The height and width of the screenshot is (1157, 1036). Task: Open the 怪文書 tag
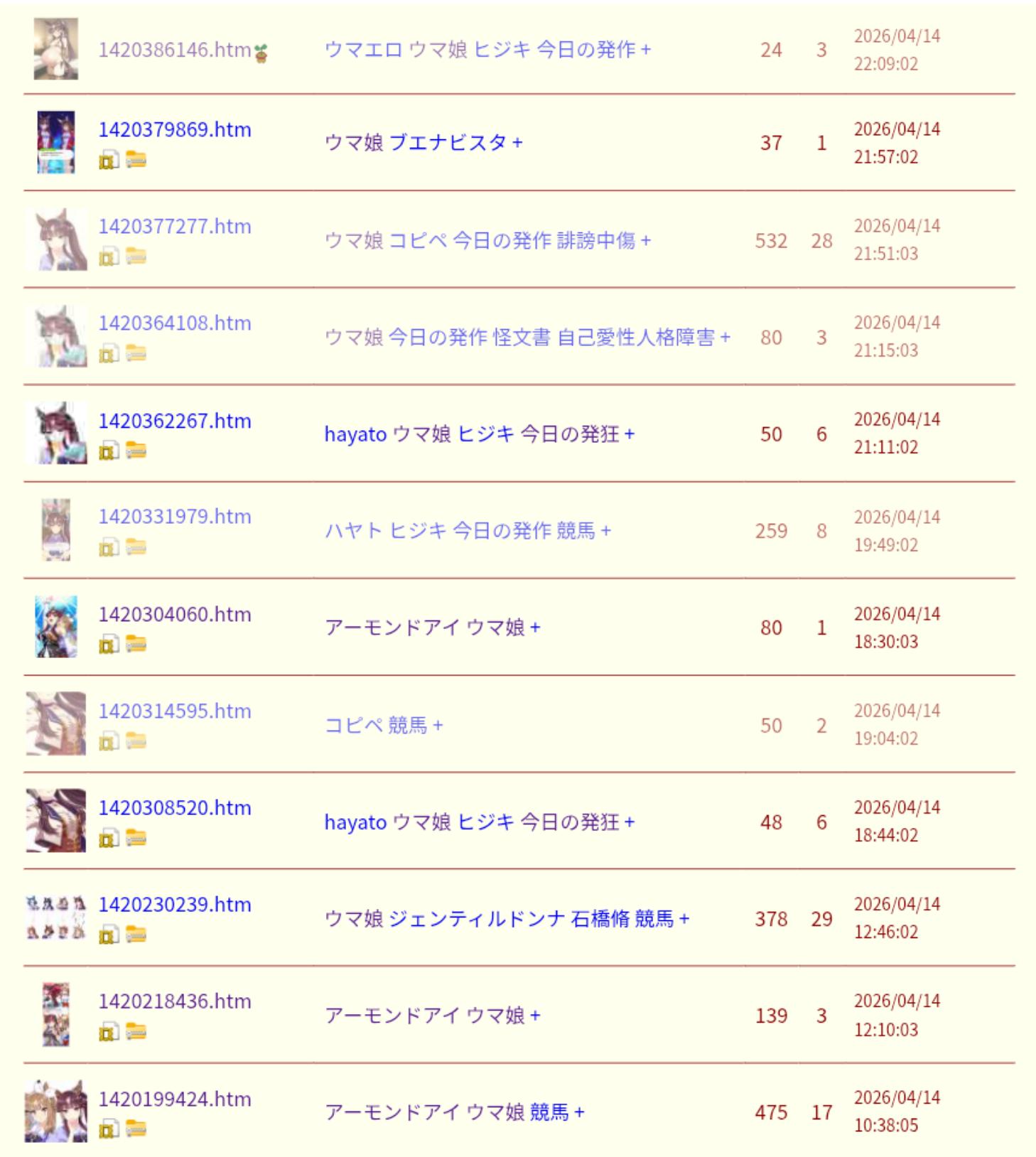point(522,338)
